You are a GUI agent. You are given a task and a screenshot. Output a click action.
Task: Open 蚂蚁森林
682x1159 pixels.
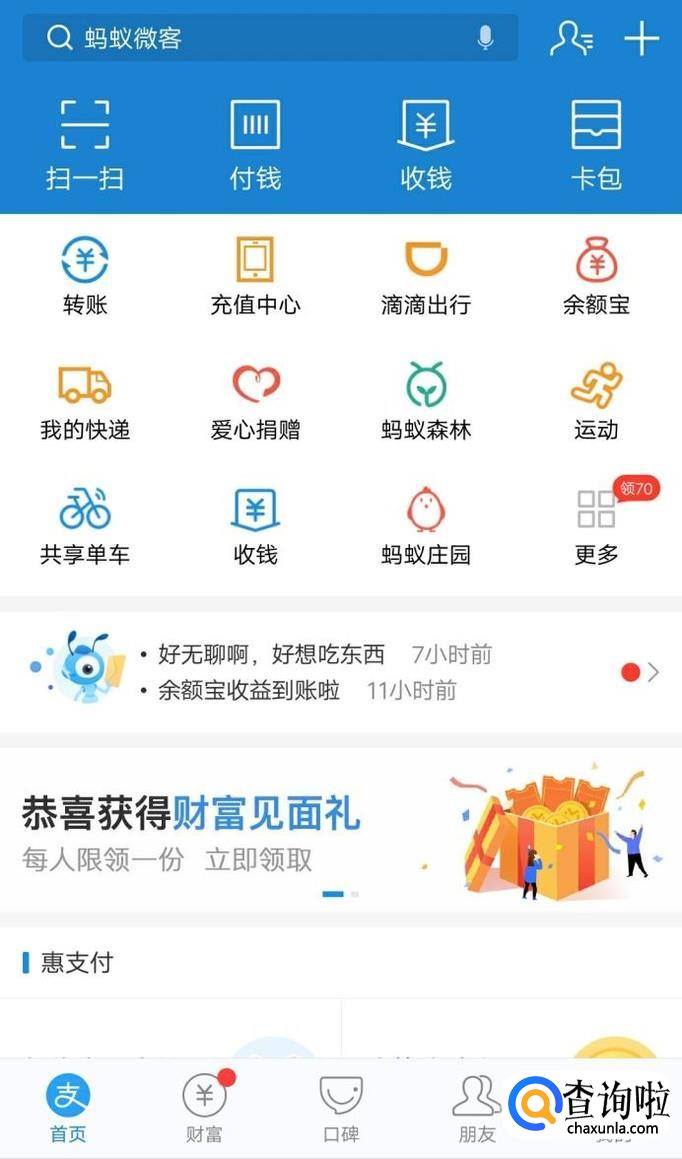click(x=426, y=402)
